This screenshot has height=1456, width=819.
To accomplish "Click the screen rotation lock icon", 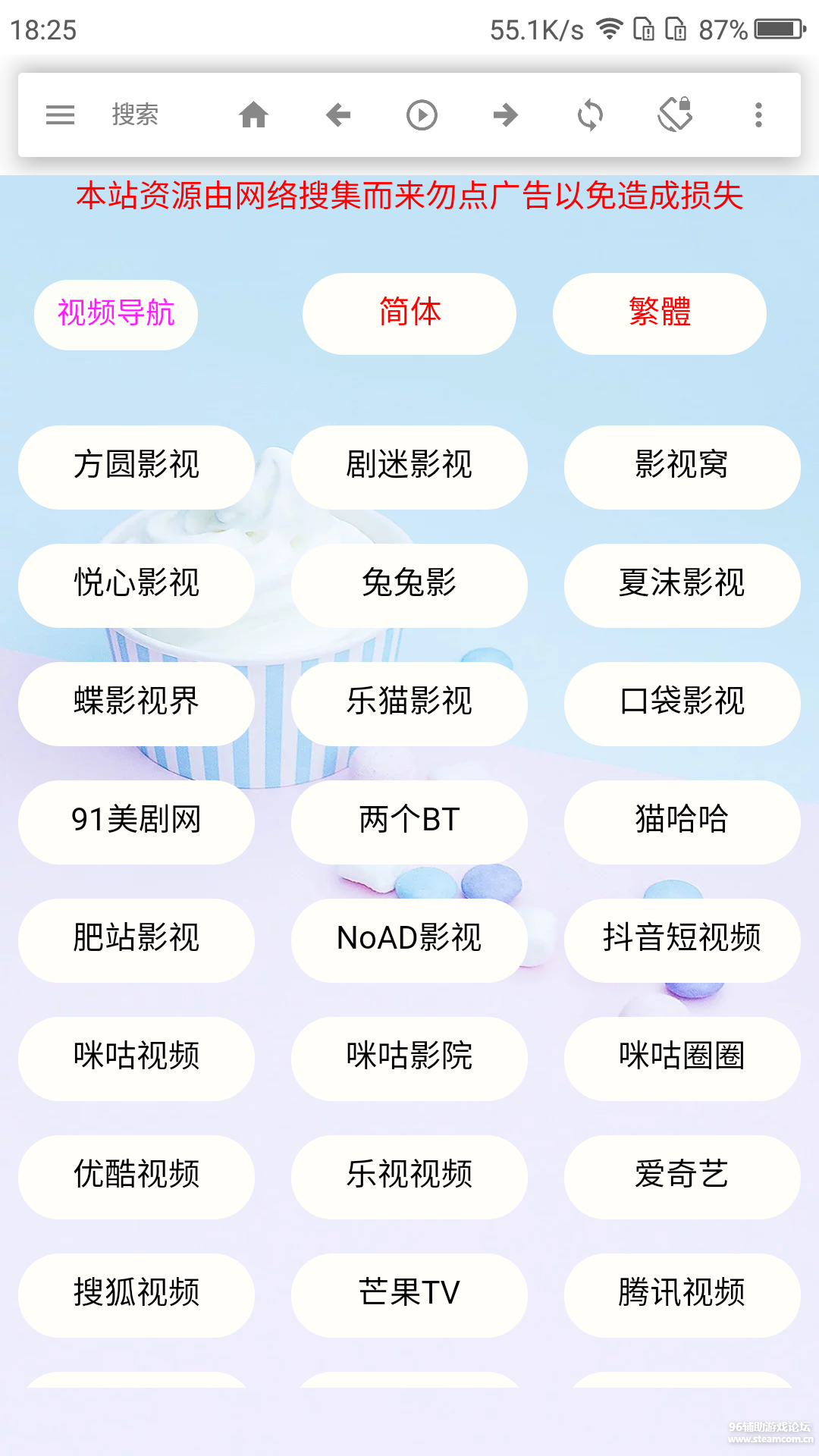I will 674,115.
